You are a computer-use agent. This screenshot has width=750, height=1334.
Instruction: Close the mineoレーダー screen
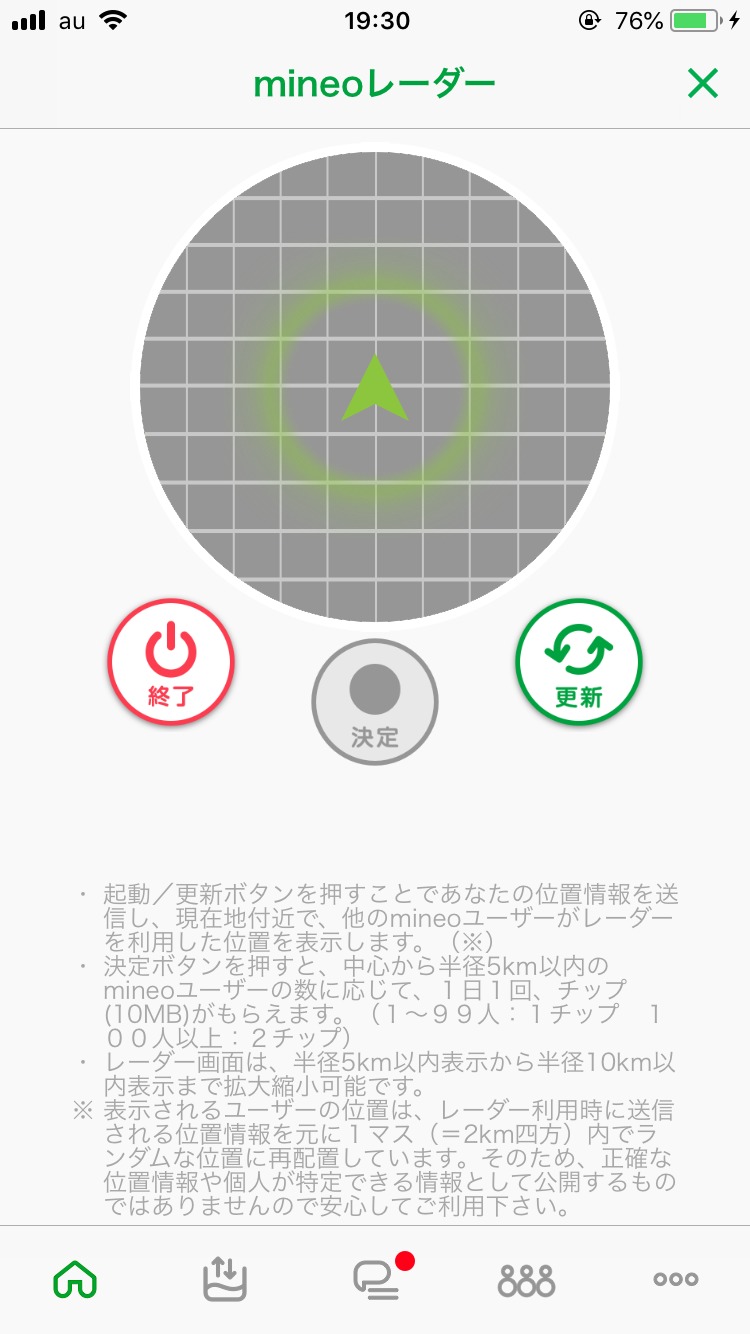(x=703, y=84)
